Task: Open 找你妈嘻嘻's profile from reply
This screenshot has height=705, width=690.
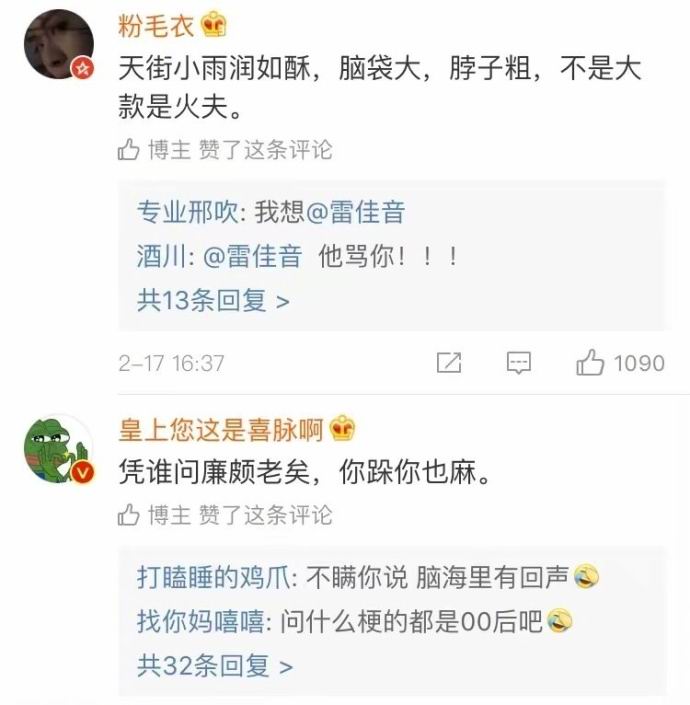Action: point(200,621)
